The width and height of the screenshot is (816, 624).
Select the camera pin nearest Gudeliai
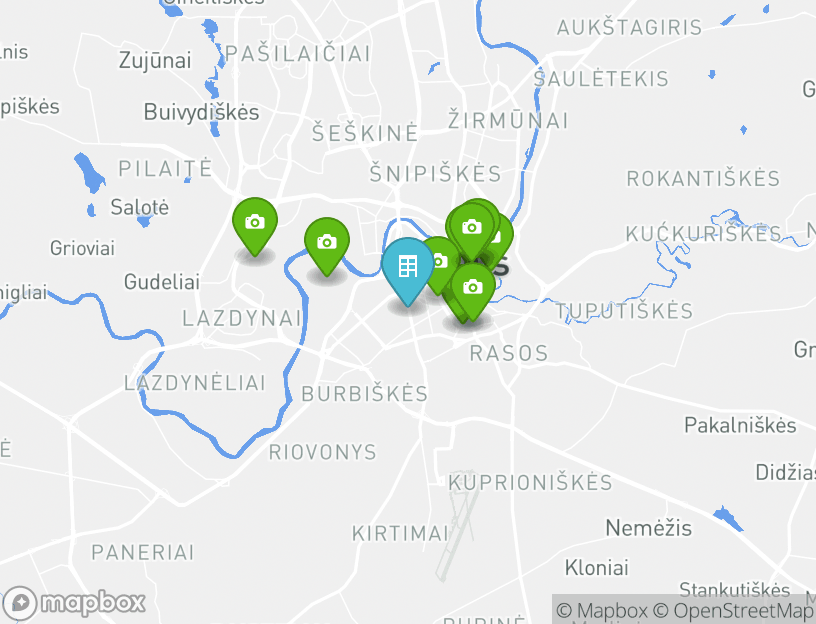tap(255, 223)
